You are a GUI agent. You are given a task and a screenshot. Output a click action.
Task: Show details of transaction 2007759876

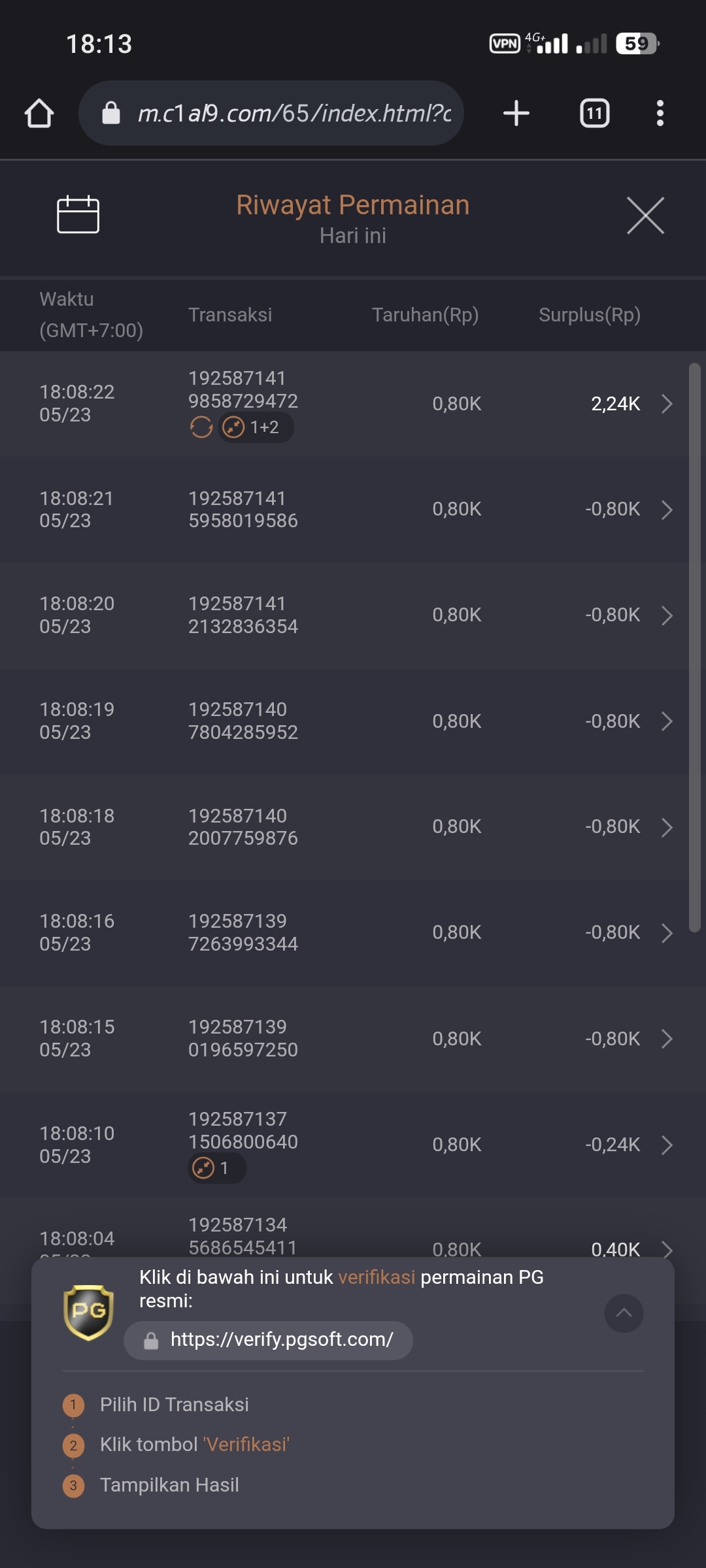345,827
